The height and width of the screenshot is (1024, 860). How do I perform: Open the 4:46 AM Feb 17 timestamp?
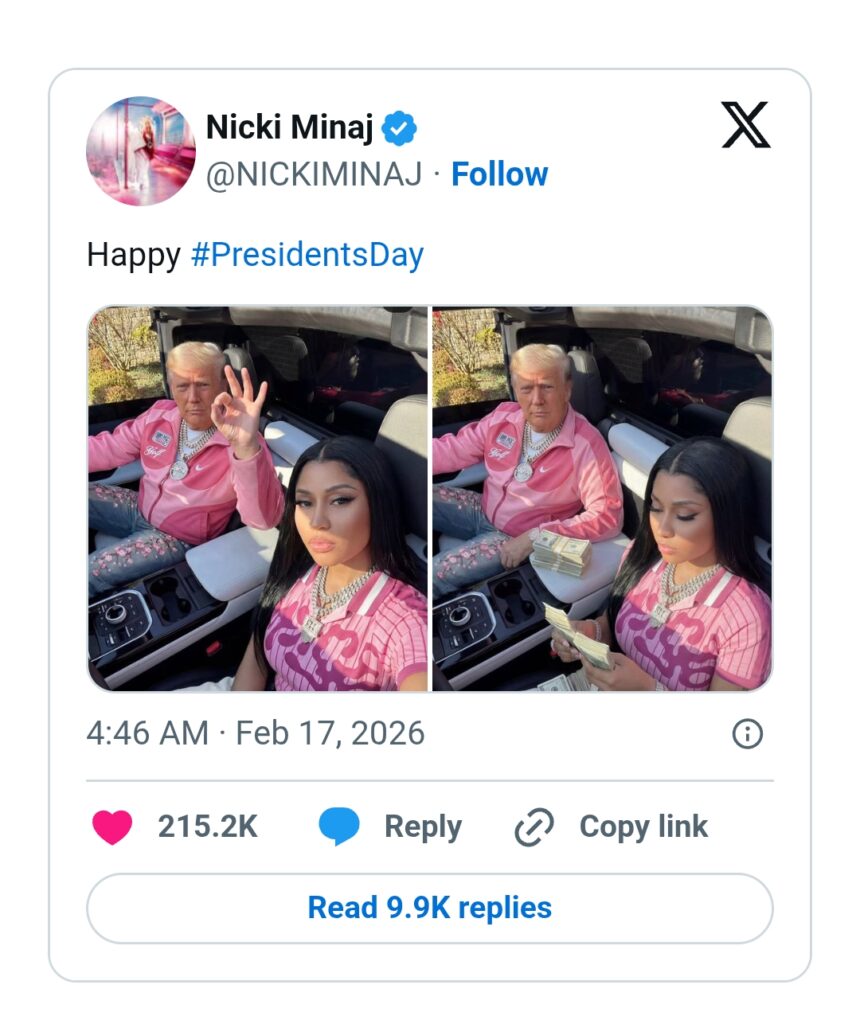(x=255, y=734)
